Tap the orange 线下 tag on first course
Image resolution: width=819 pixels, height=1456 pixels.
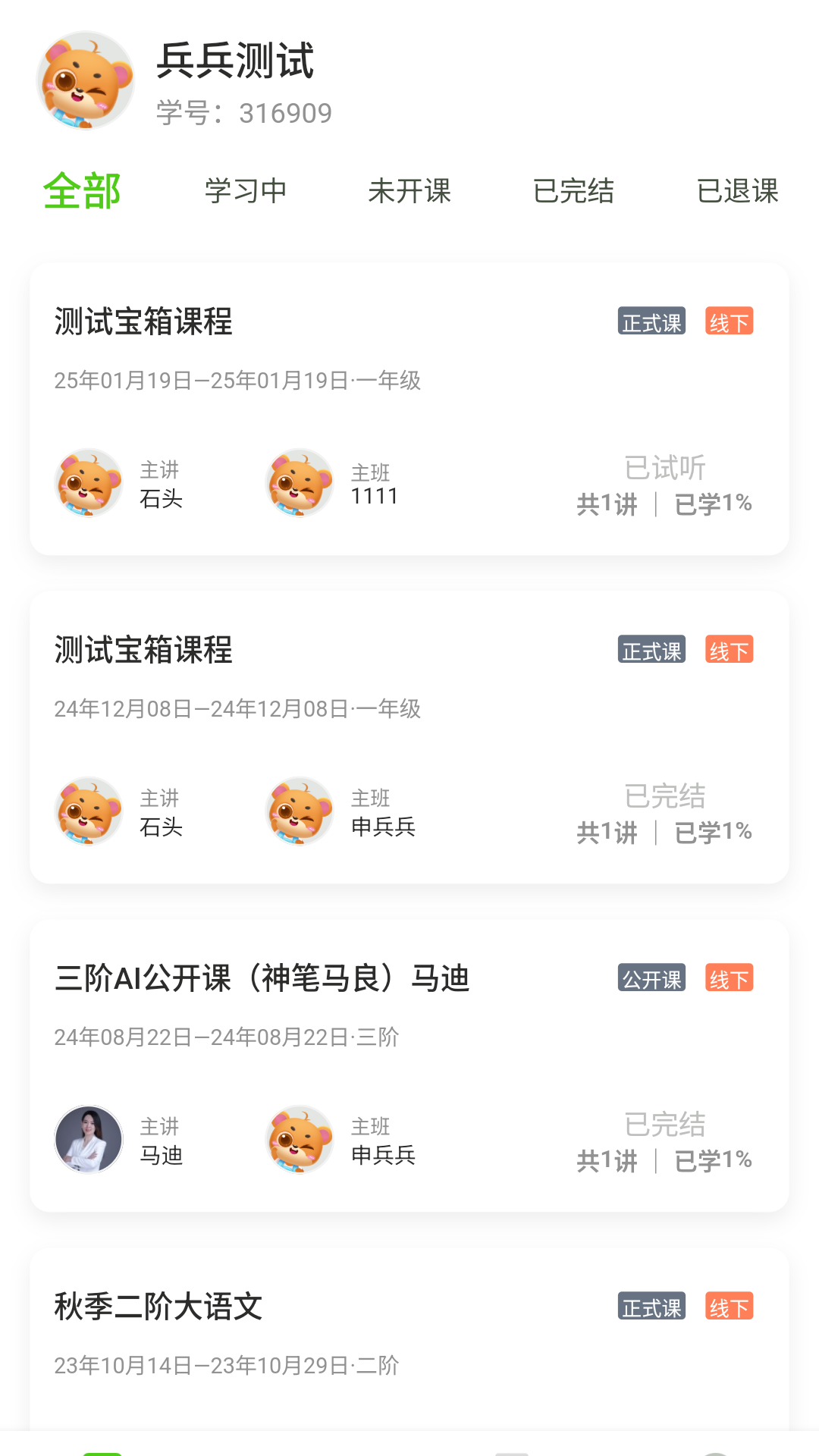point(729,322)
